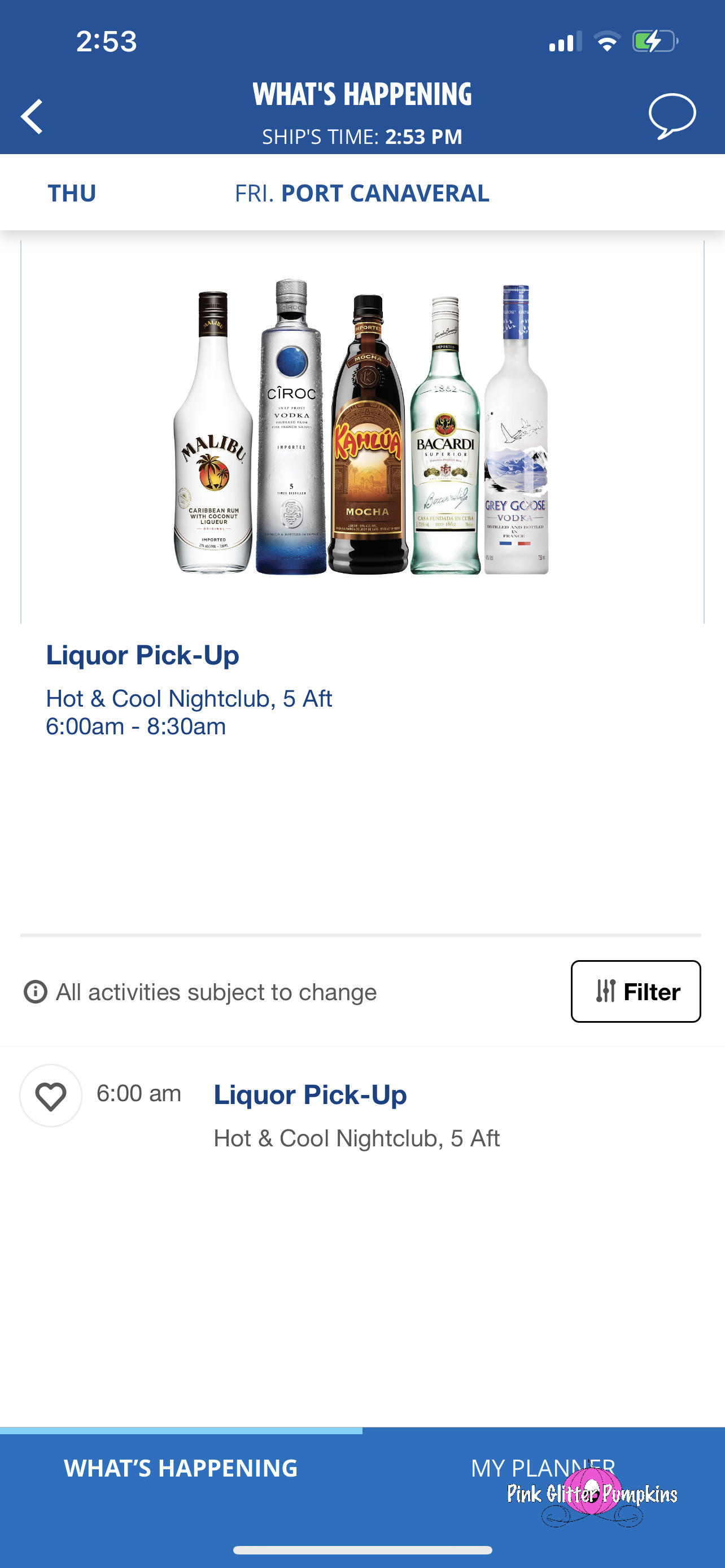Viewport: 725px width, 1568px height.
Task: Select the Fri. Port Canaveral tab
Action: click(362, 193)
